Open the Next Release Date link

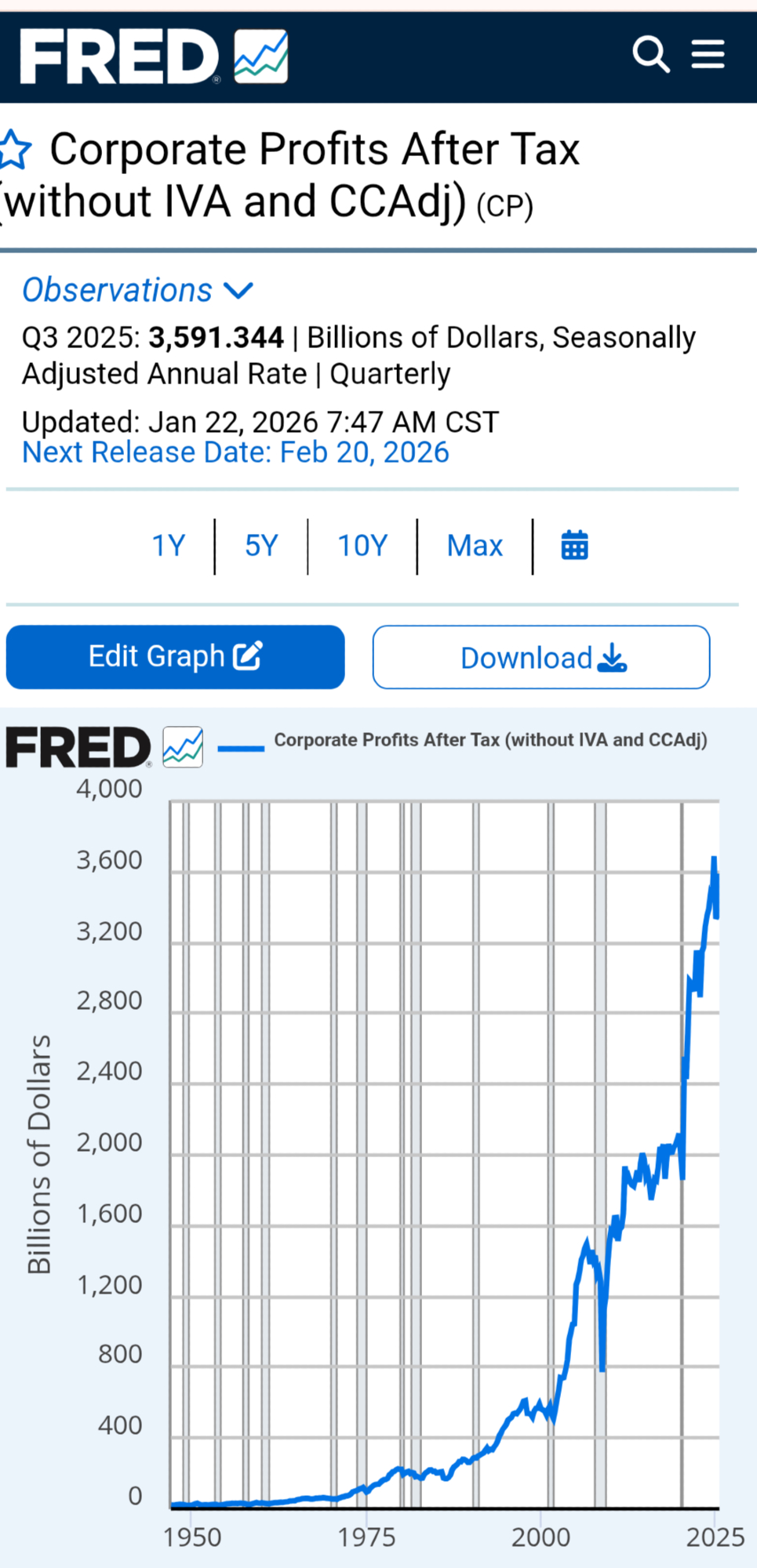pos(235,452)
